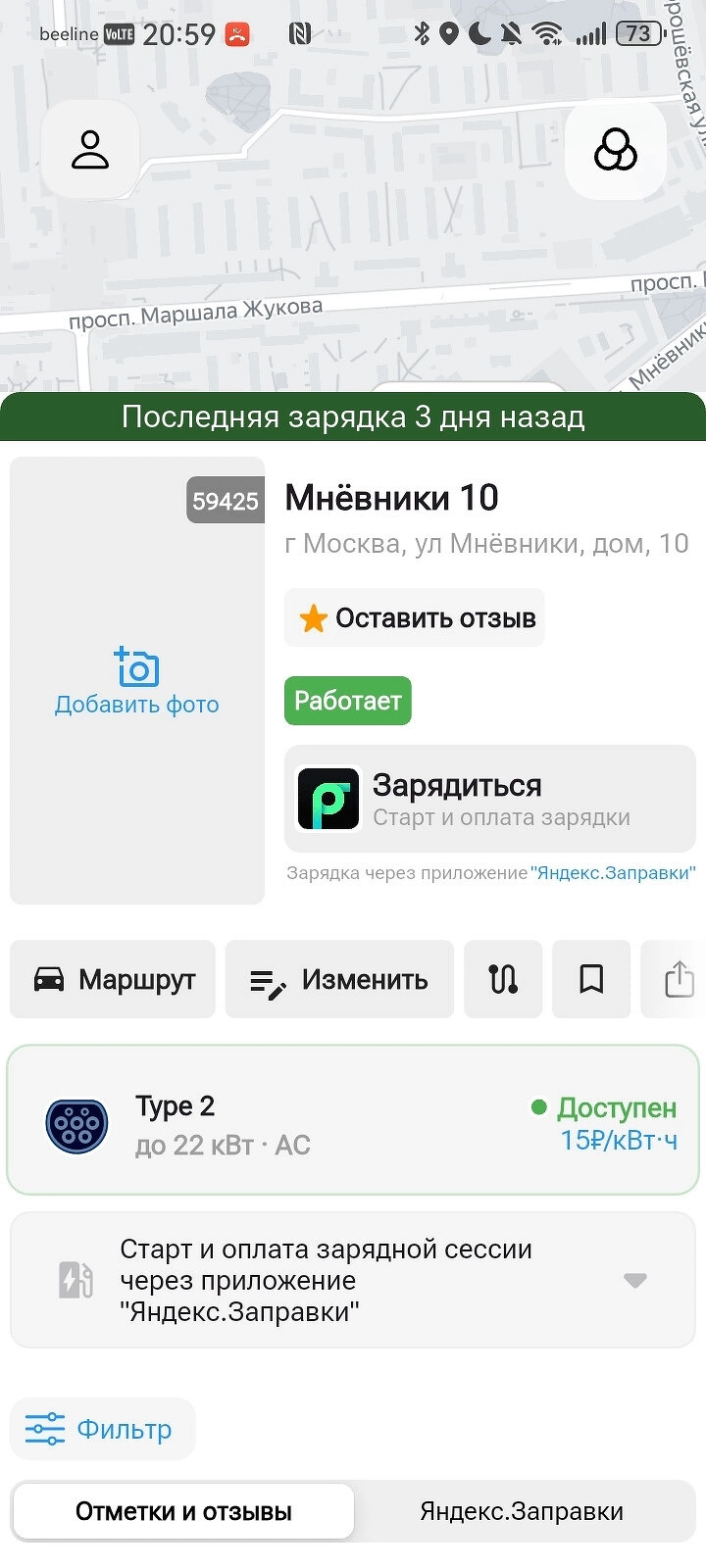Viewport: 706px width, 1568px height.
Task: Open the Фильтр options
Action: [x=102, y=1429]
